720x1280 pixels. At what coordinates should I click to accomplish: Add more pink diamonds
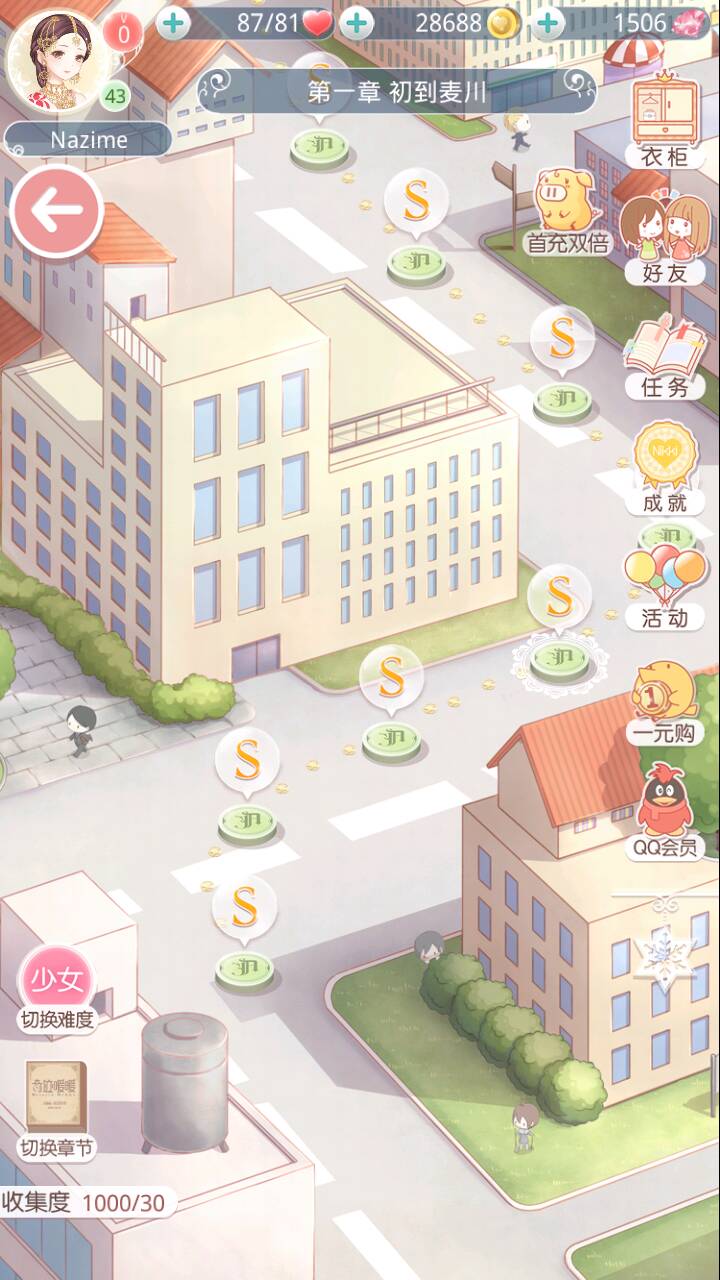pyautogui.click(x=547, y=23)
